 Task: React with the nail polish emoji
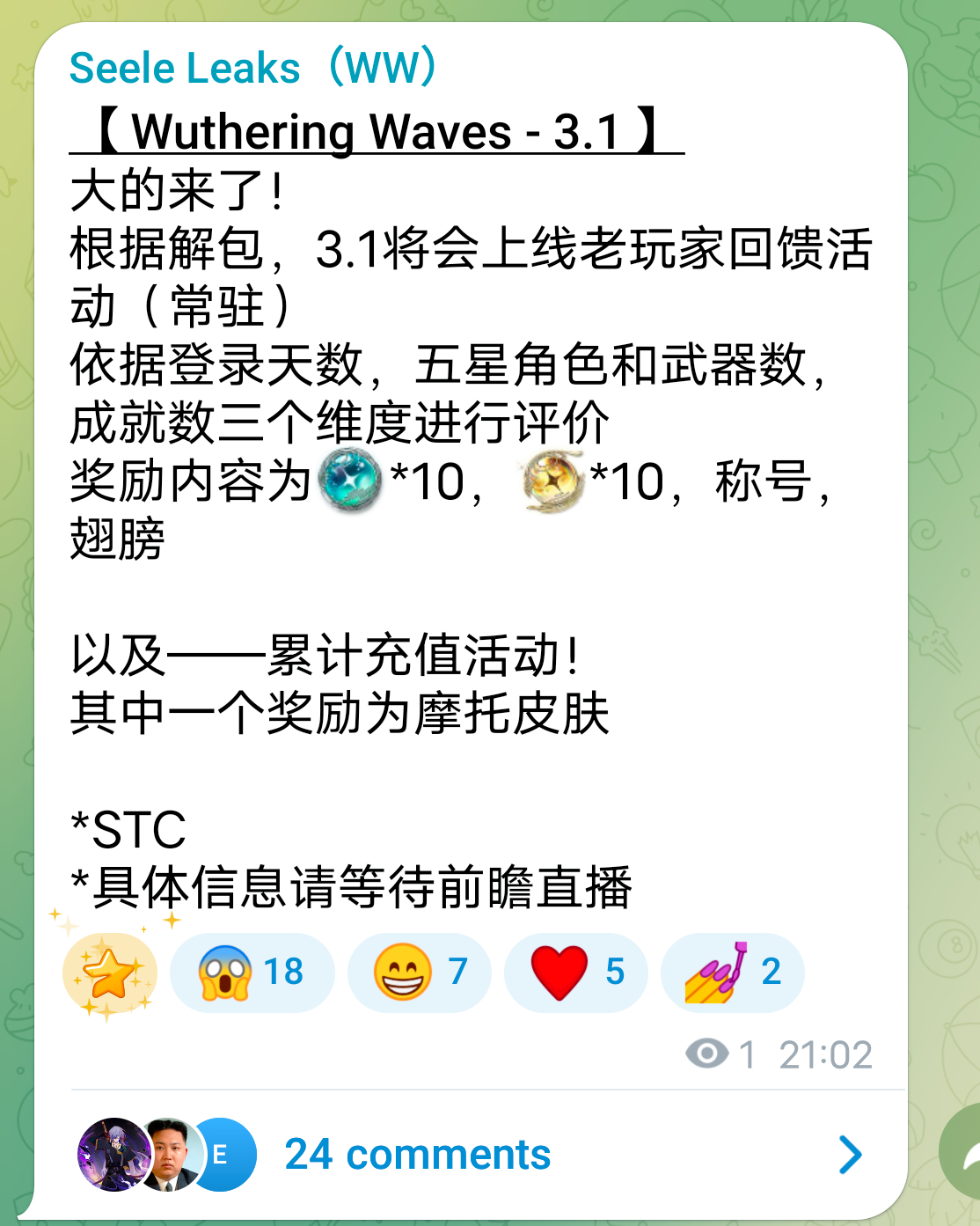point(732,973)
